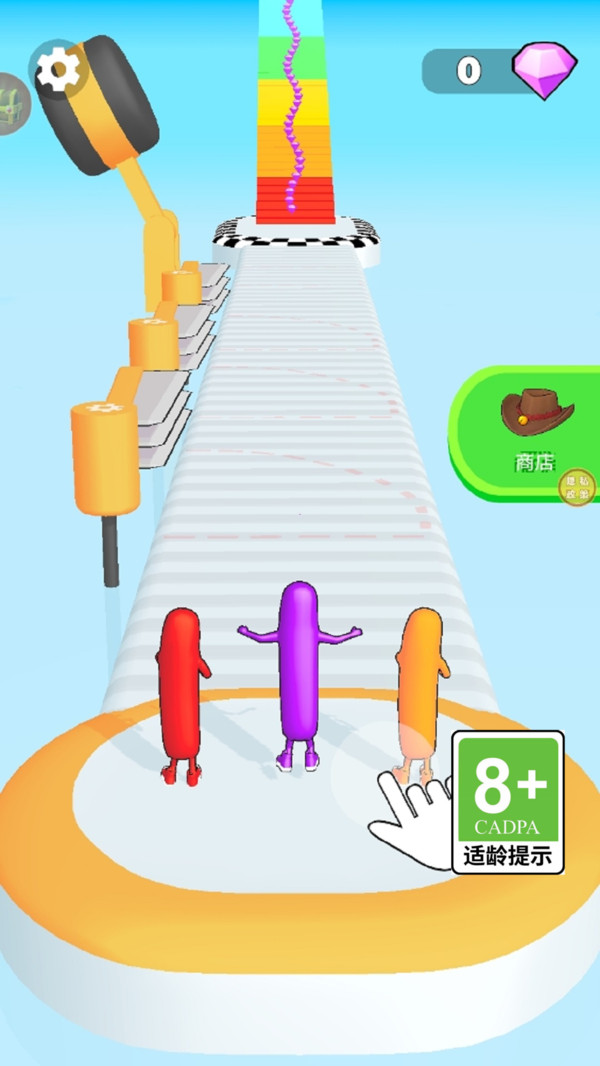The height and width of the screenshot is (1066, 600).
Task: View the CADPA 8+ 适龄提示 age notice
Action: click(x=508, y=801)
